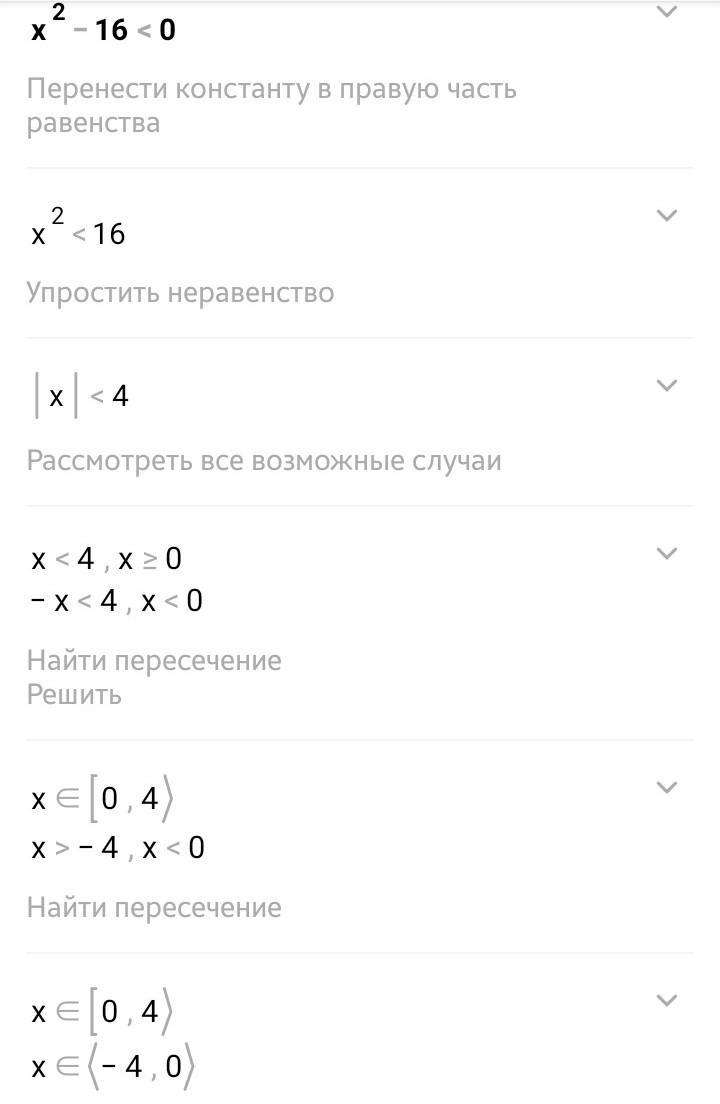
Task: Expand the step x² − 16 < 0
Action: pyautogui.click(x=666, y=12)
